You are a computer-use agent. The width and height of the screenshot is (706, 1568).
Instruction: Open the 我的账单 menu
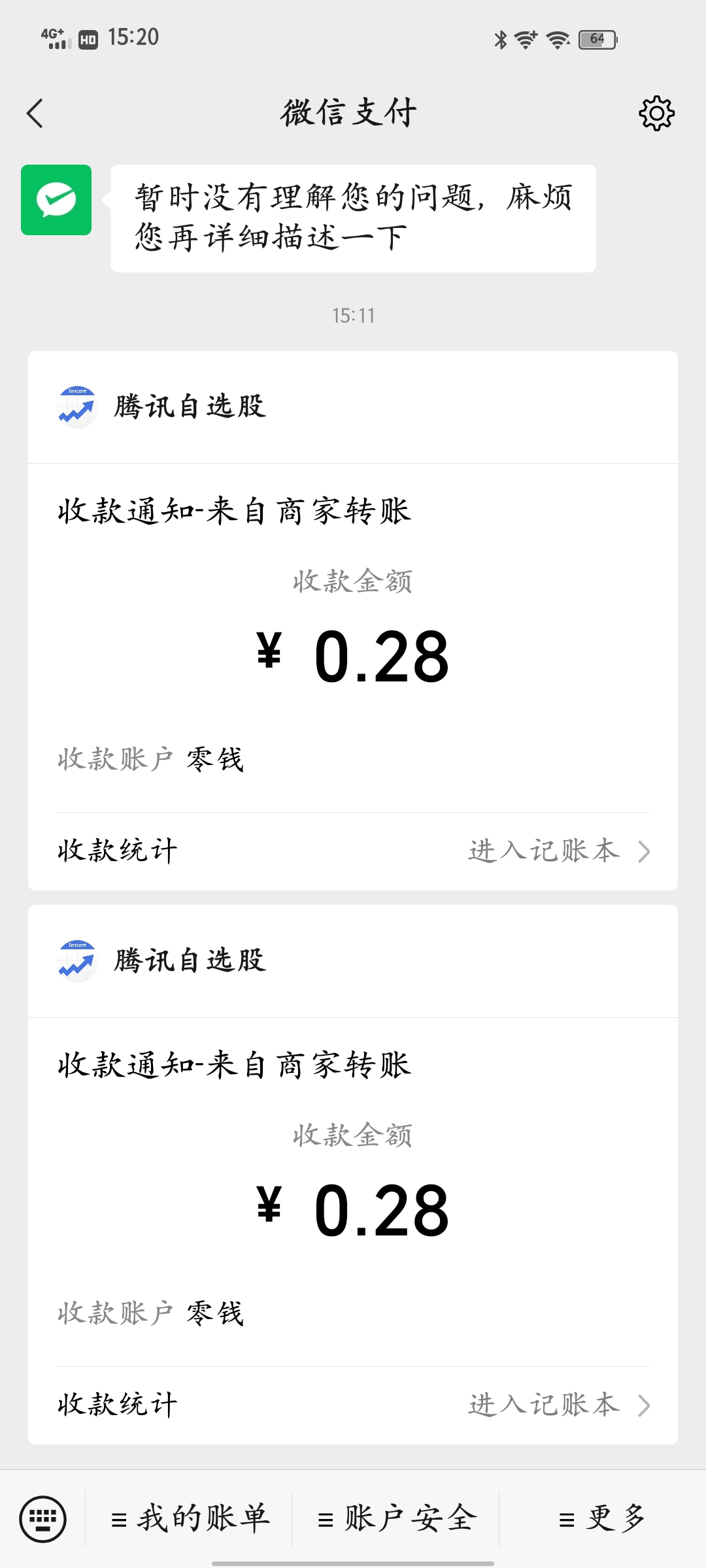tap(189, 1518)
